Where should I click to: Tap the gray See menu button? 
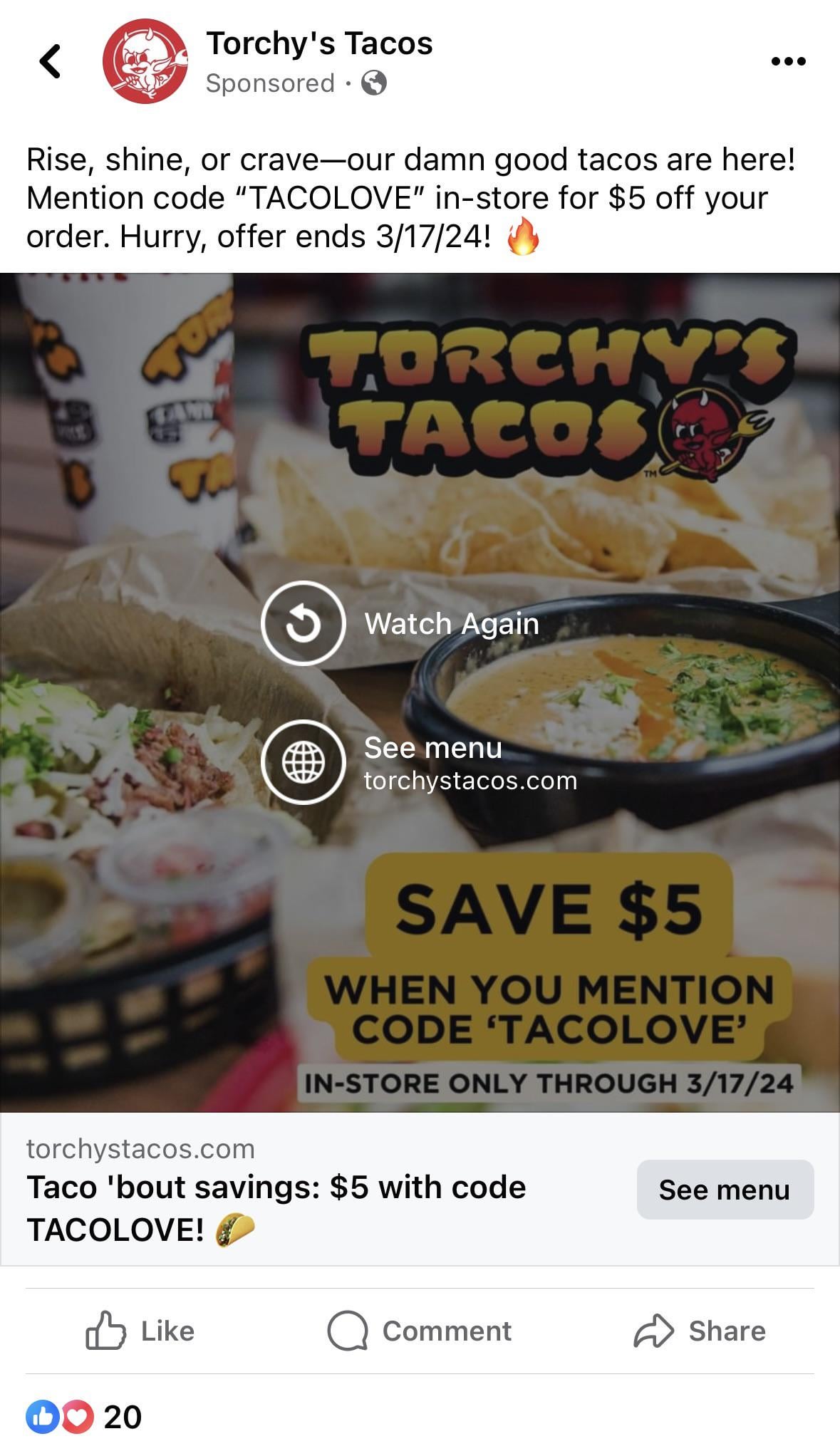tap(725, 1190)
